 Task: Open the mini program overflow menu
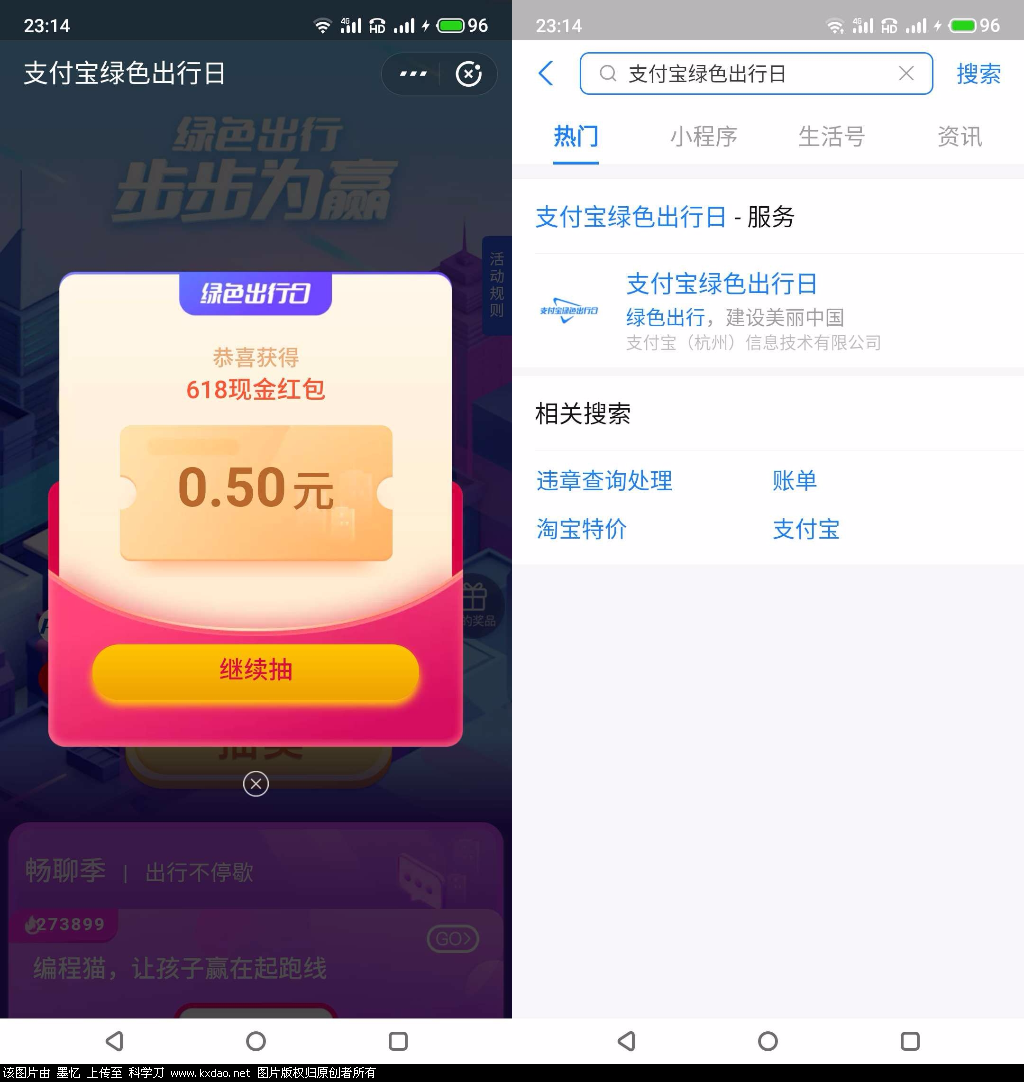pos(413,74)
